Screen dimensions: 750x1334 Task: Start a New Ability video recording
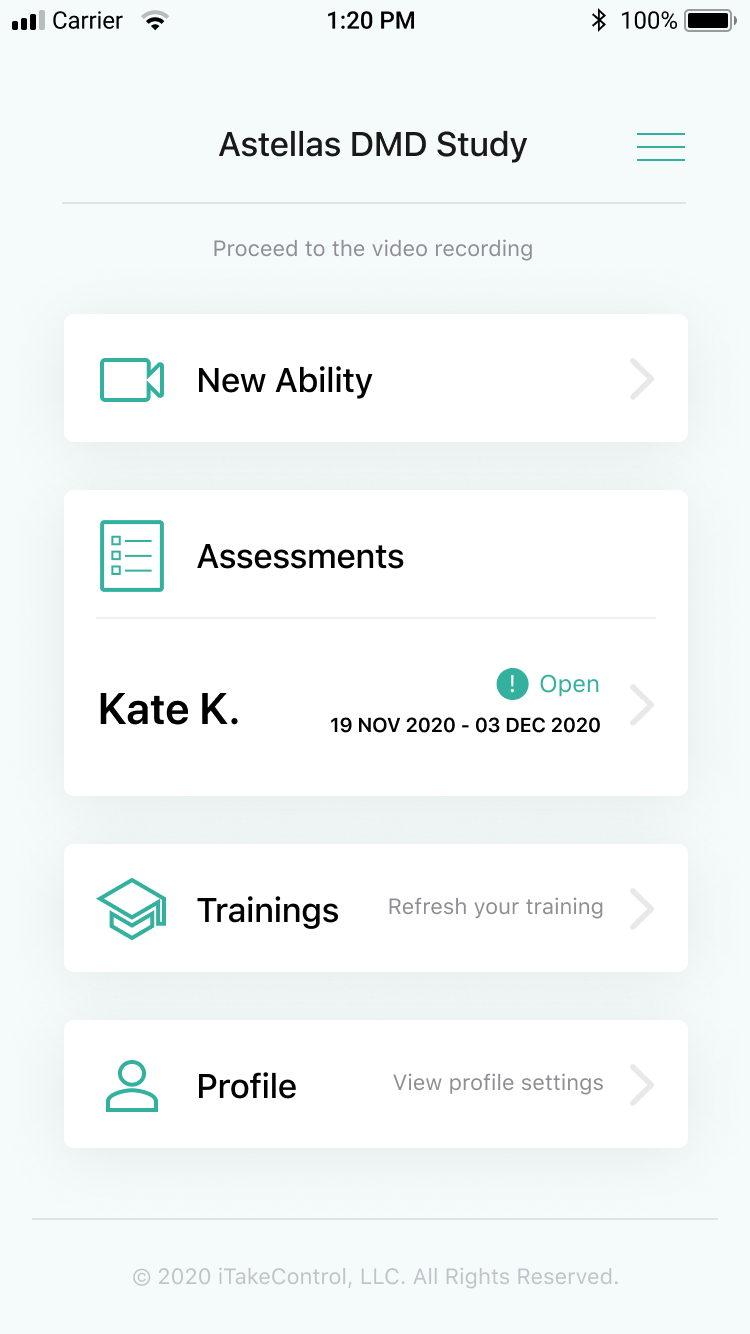tap(375, 379)
